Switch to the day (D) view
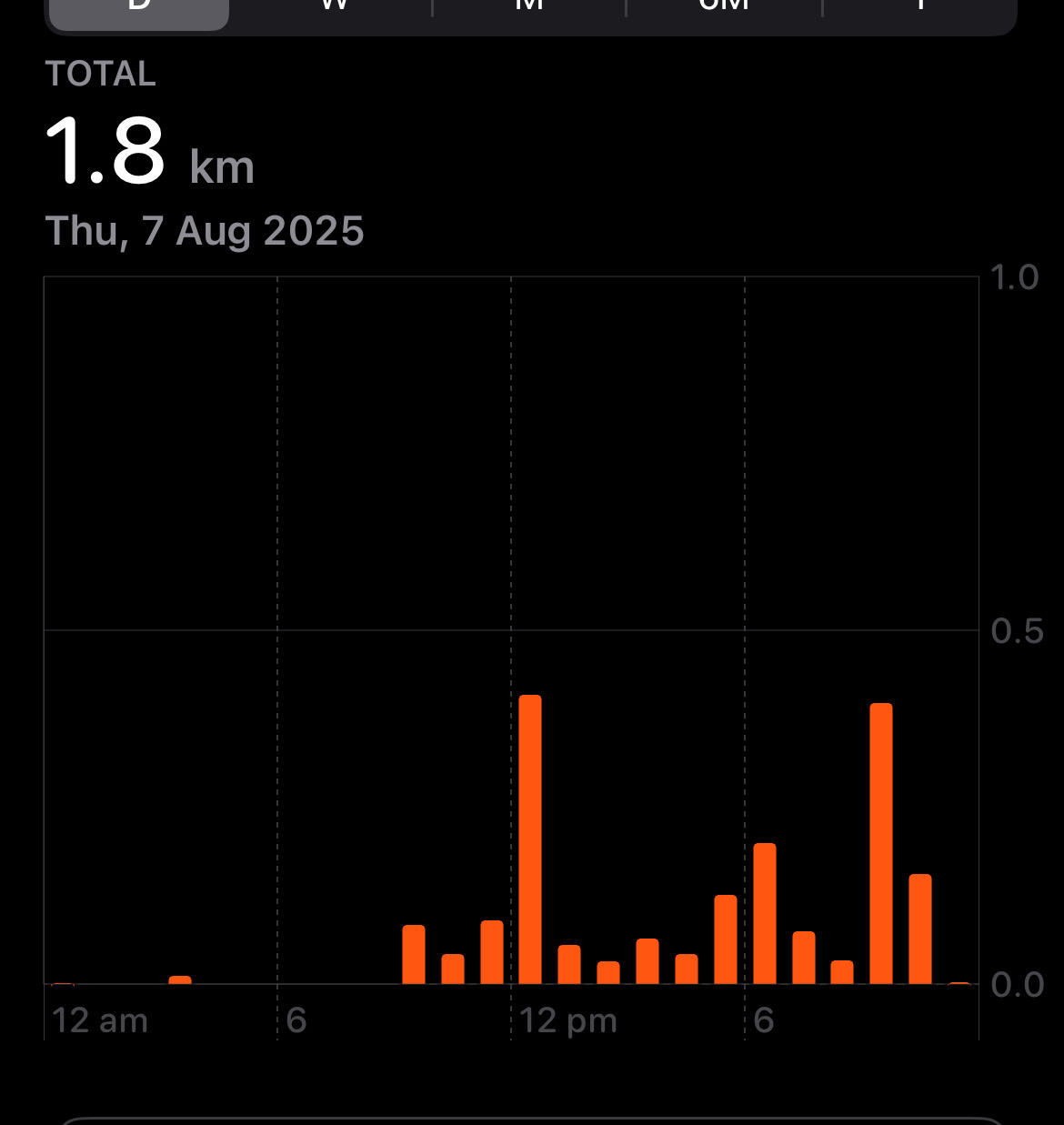This screenshot has width=1064, height=1125. click(x=138, y=9)
